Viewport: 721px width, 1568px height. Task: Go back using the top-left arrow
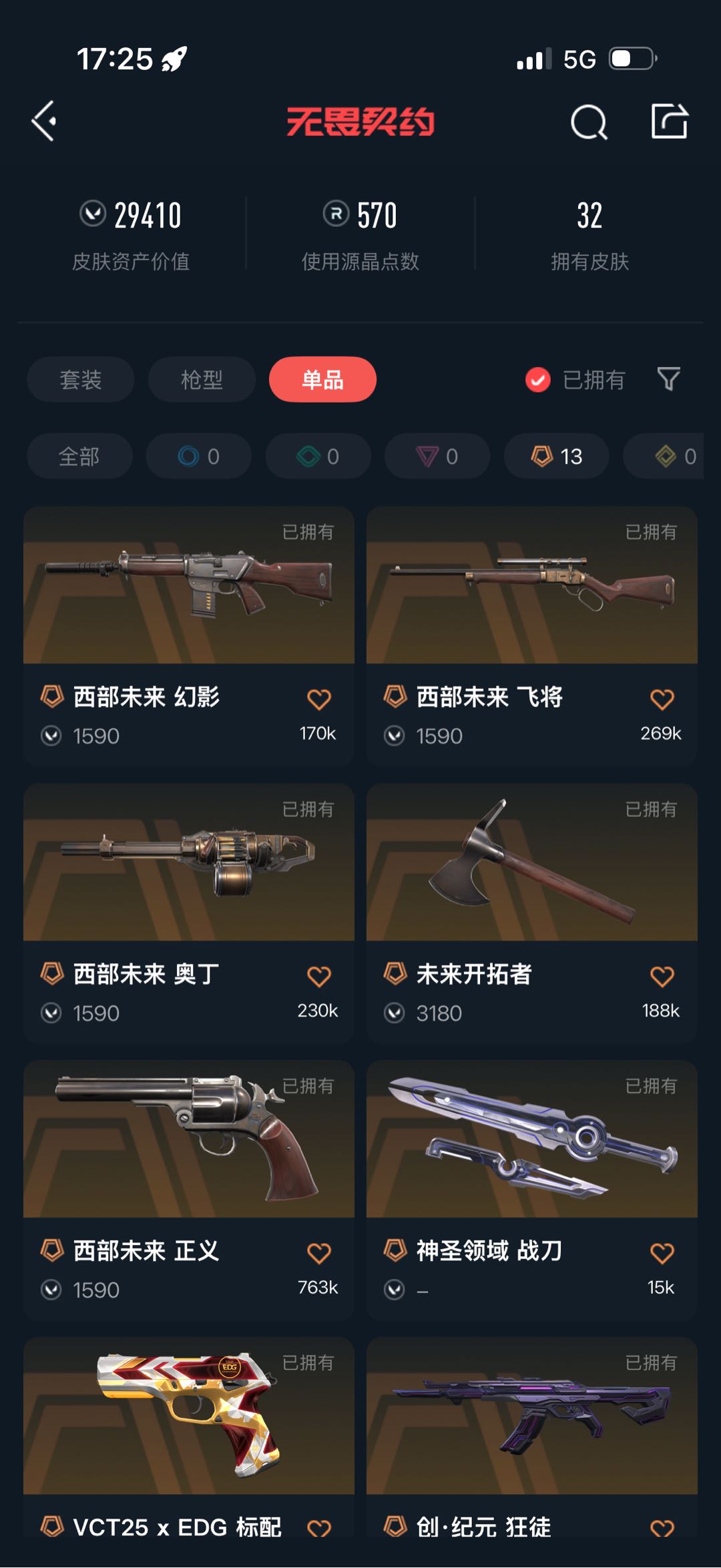coord(44,121)
